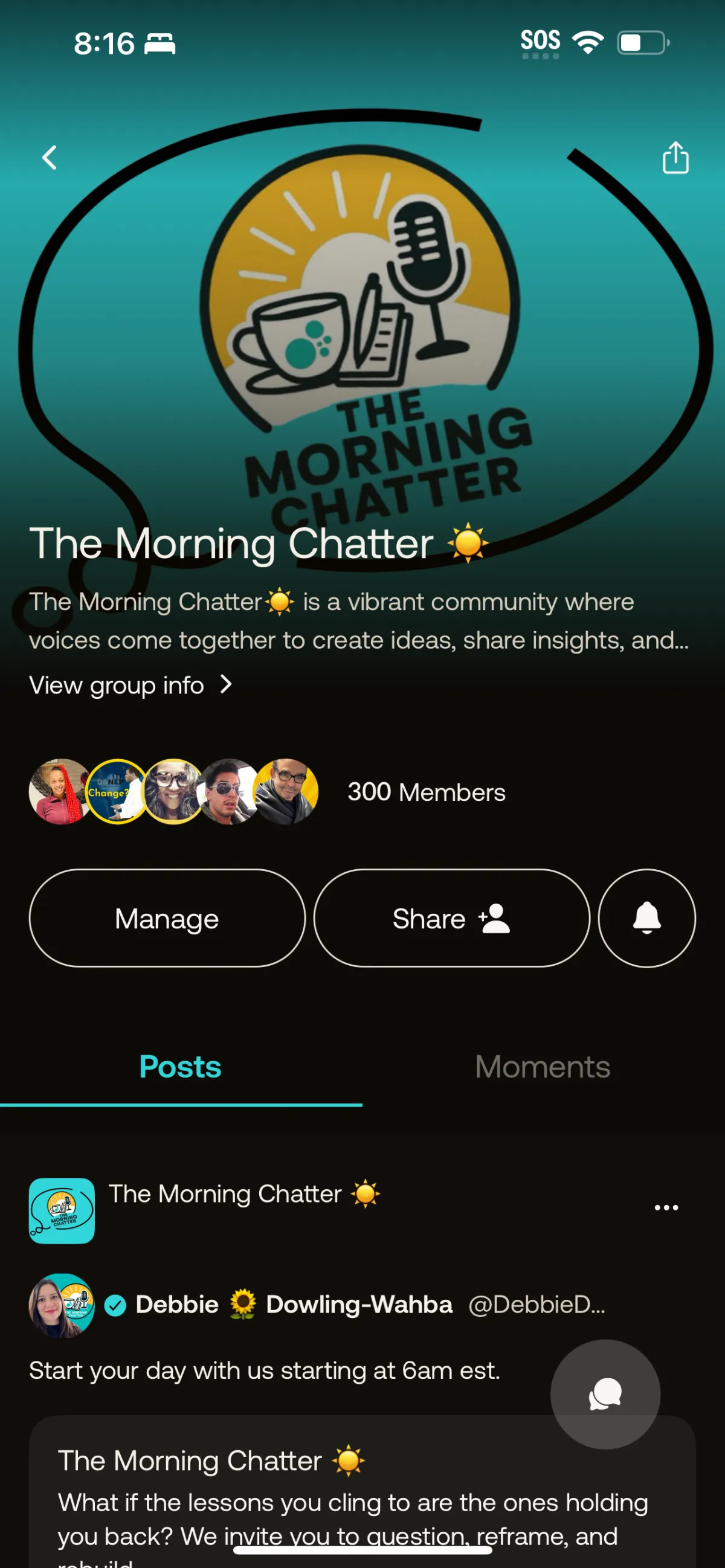Tap the Share invite button

point(451,918)
